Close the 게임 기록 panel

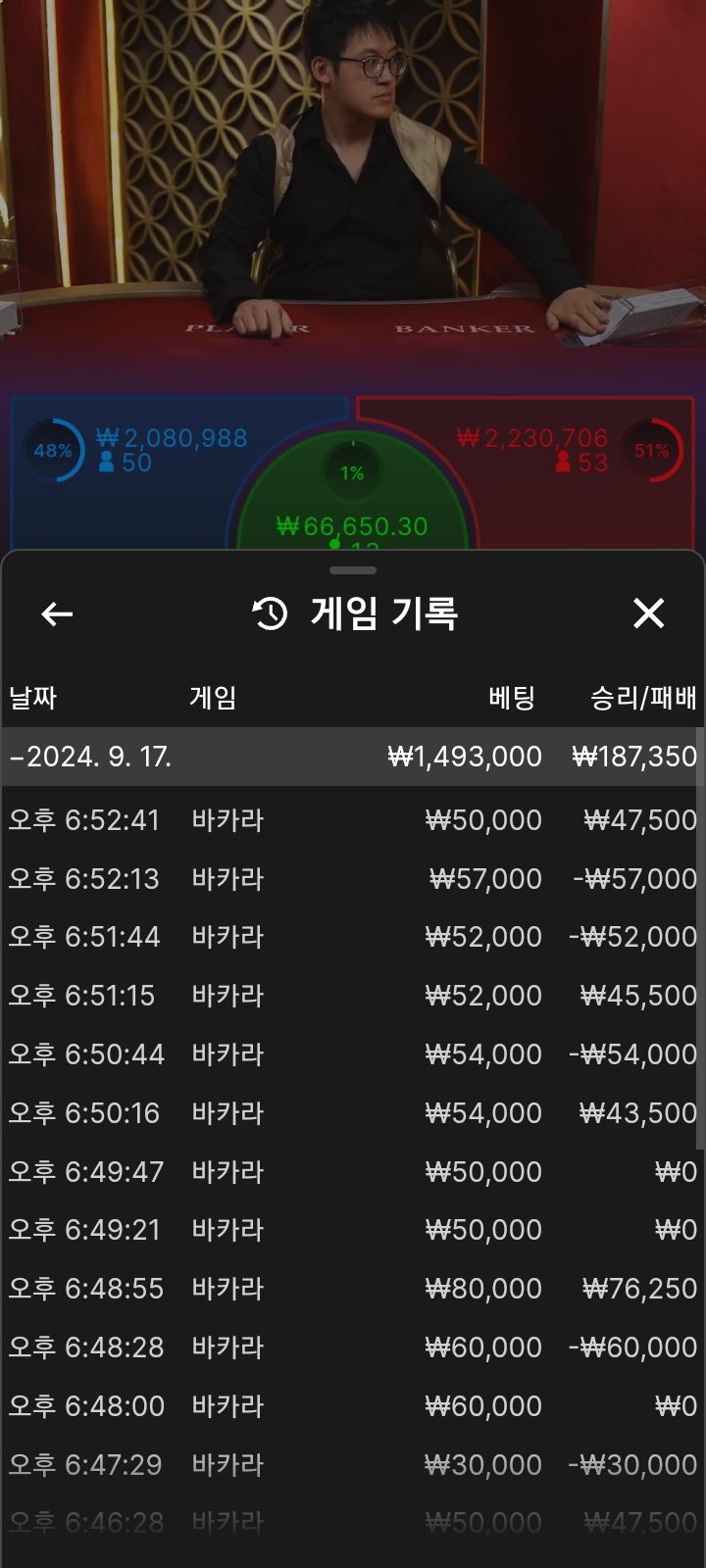648,614
